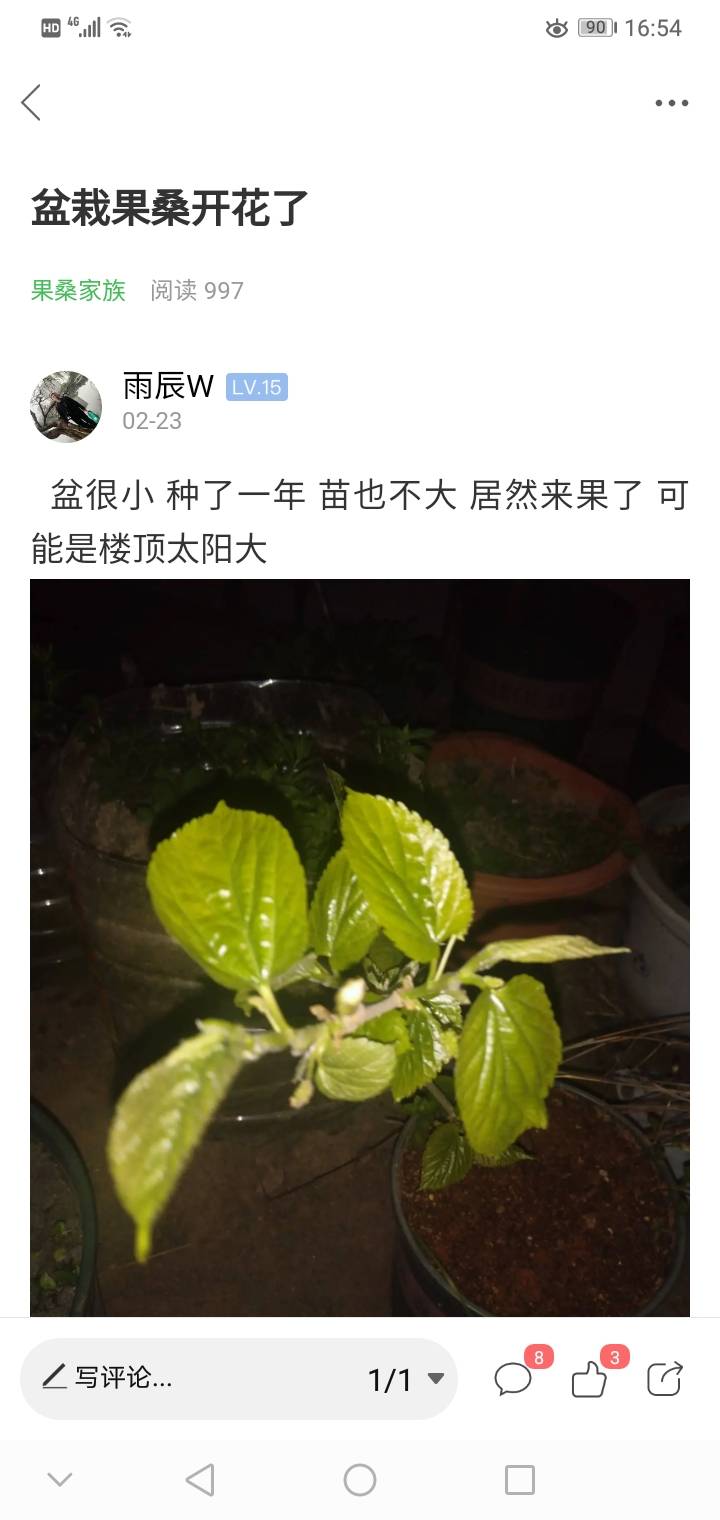Like this post with the thumbs-up icon

590,1380
